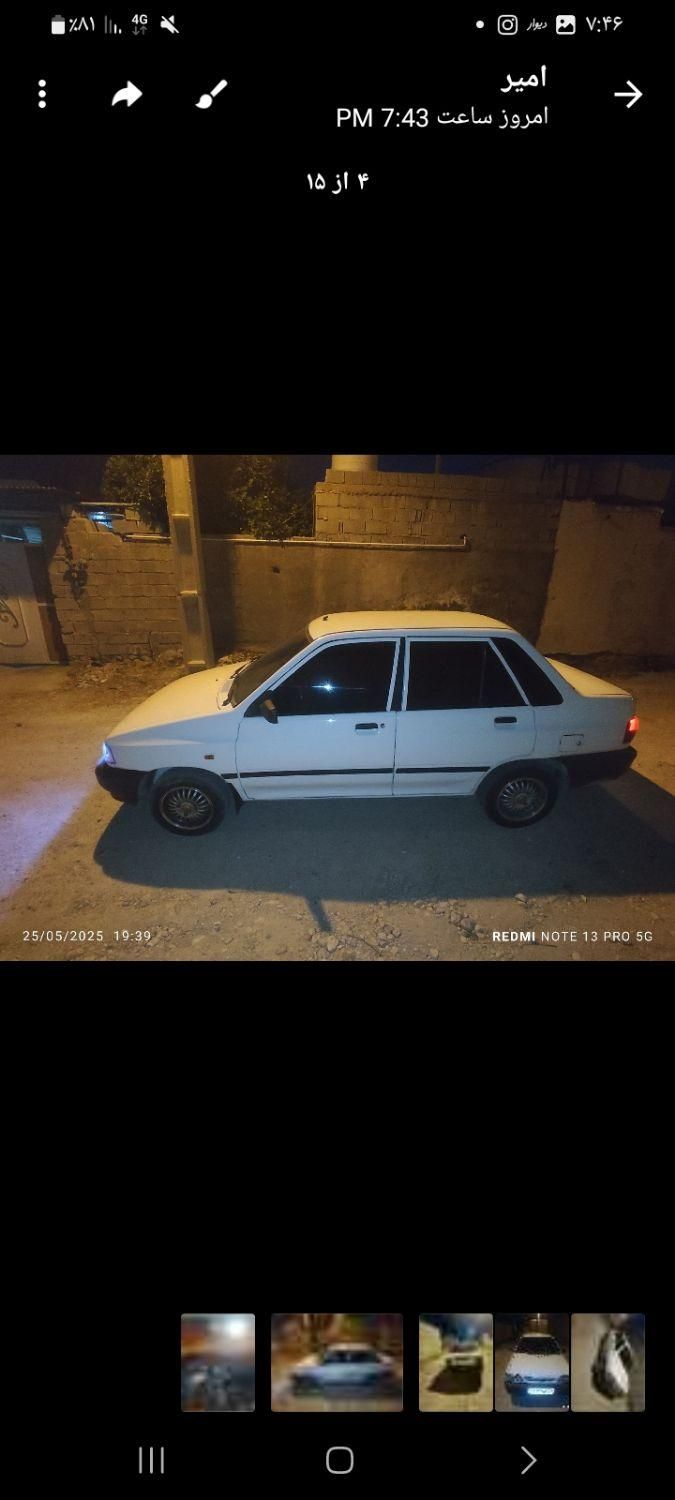This screenshot has height=1500, width=675.
Task: Open the three-dot overflow menu
Action: (x=42, y=95)
